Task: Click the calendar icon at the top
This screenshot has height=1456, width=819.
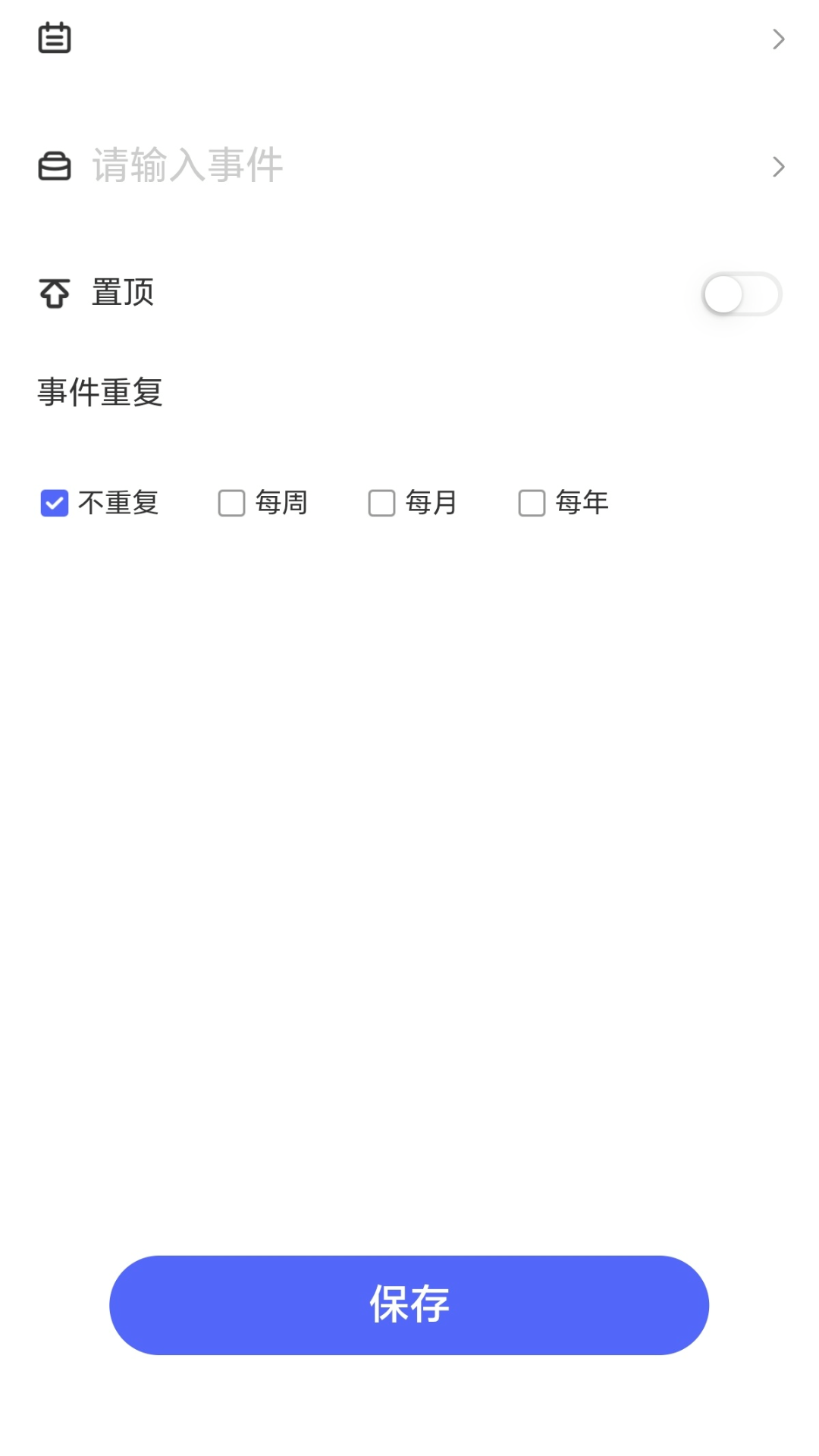Action: click(54, 38)
